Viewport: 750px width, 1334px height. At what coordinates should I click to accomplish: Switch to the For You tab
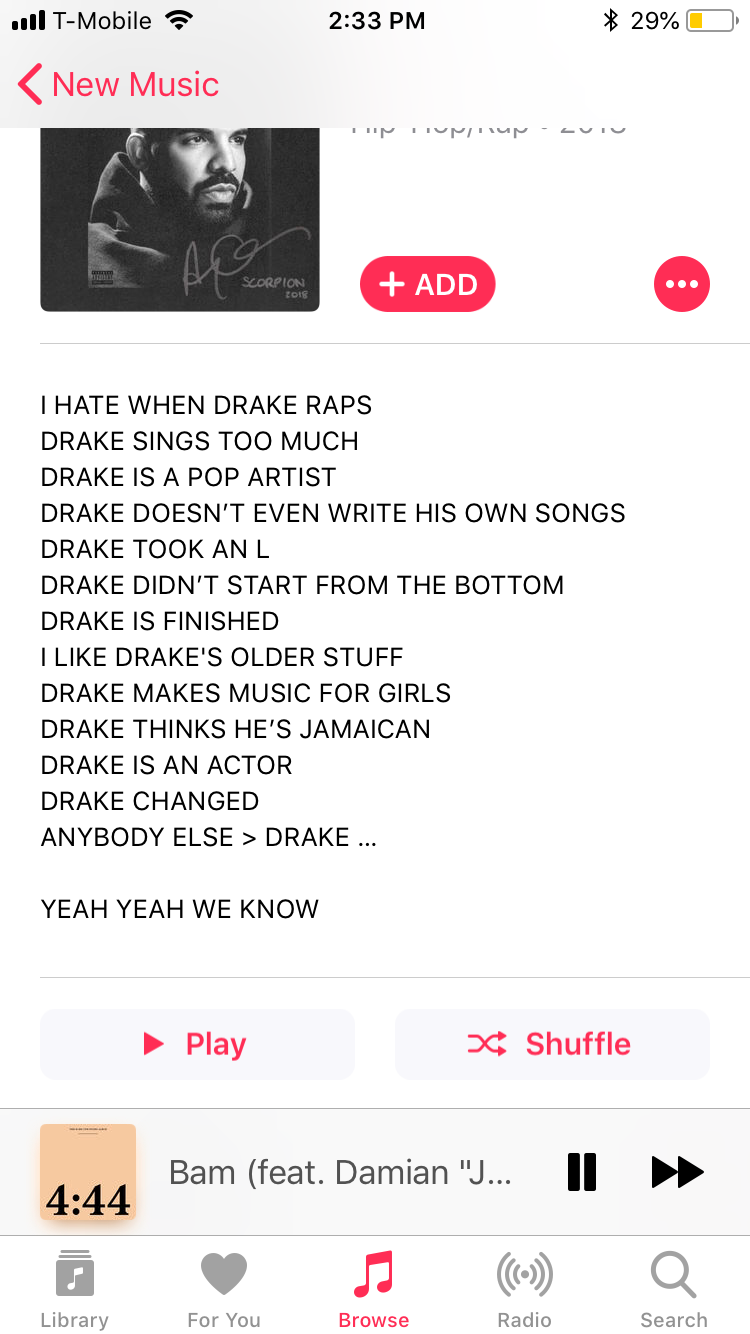click(x=224, y=1288)
